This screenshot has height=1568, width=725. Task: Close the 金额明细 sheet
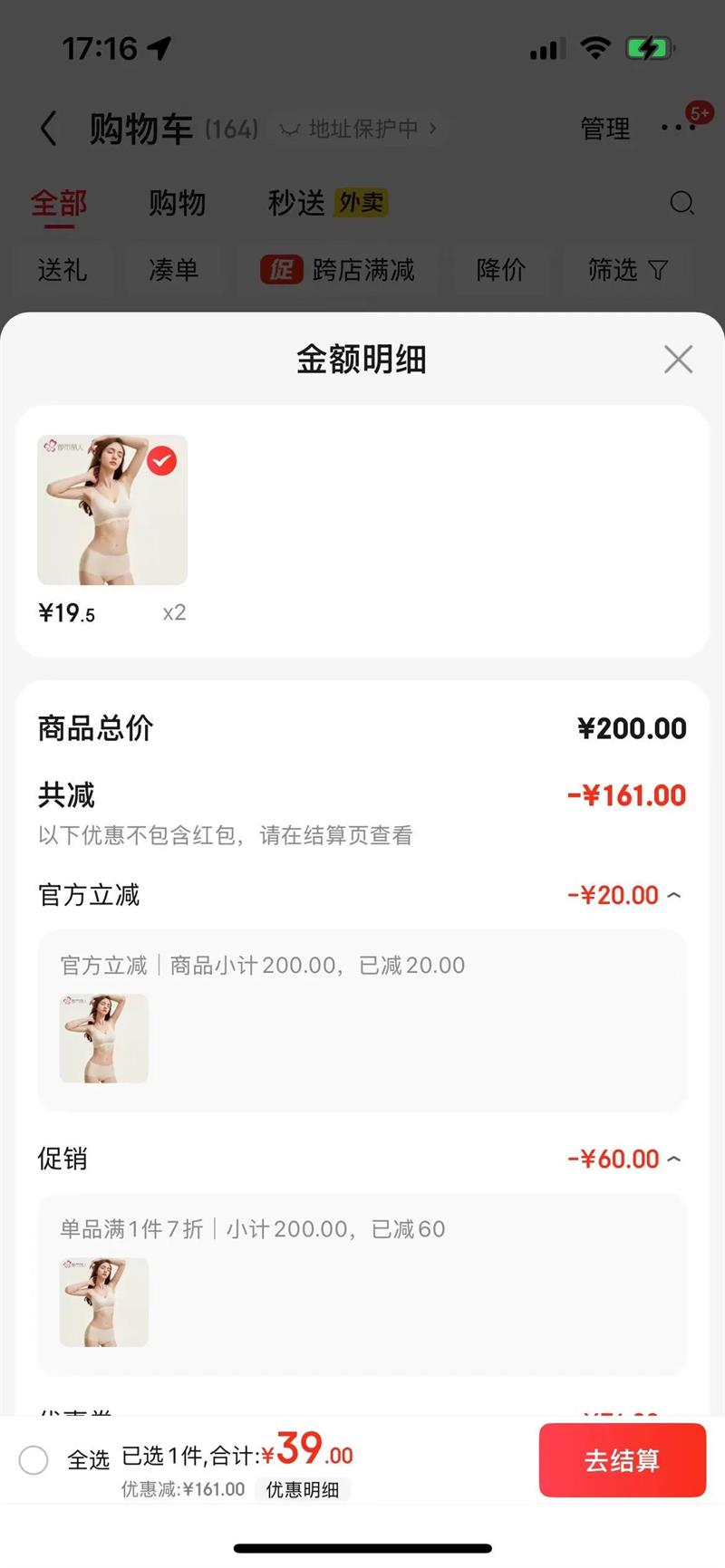(x=678, y=360)
